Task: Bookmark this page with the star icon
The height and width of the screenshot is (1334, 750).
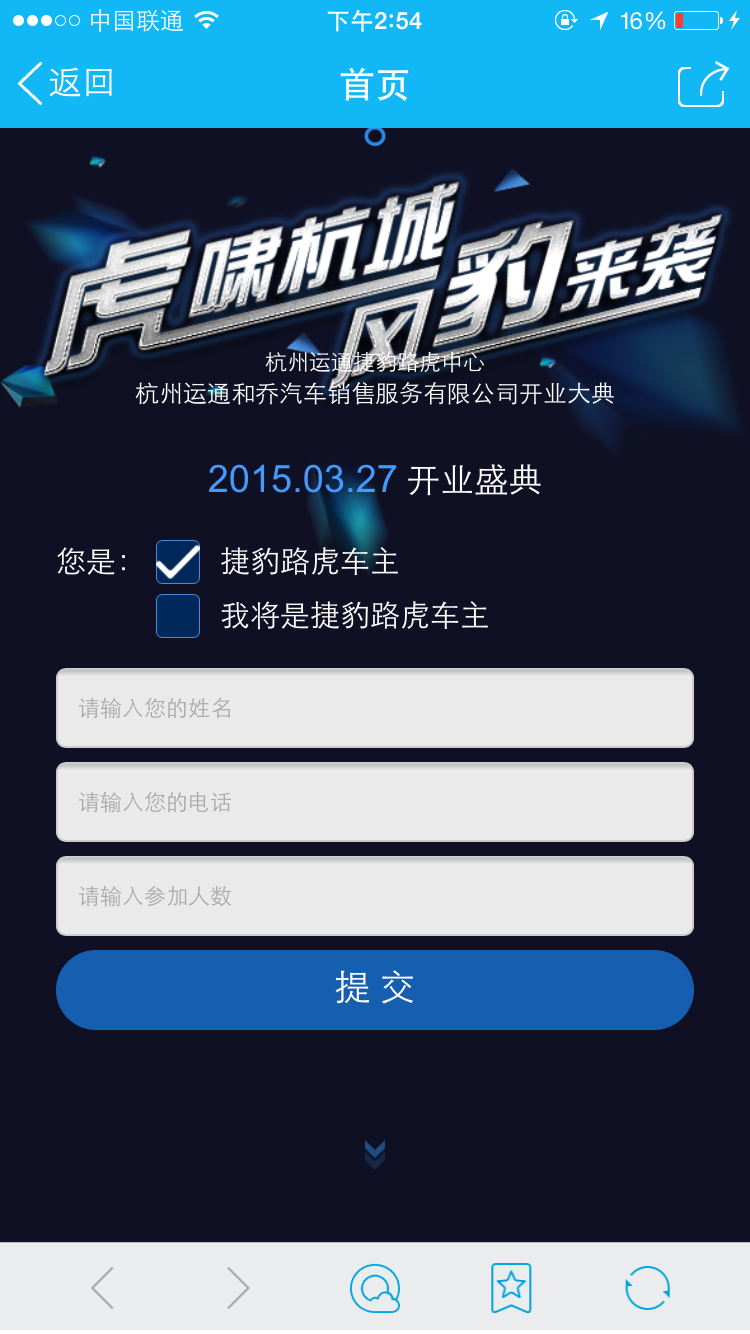Action: tap(511, 1288)
